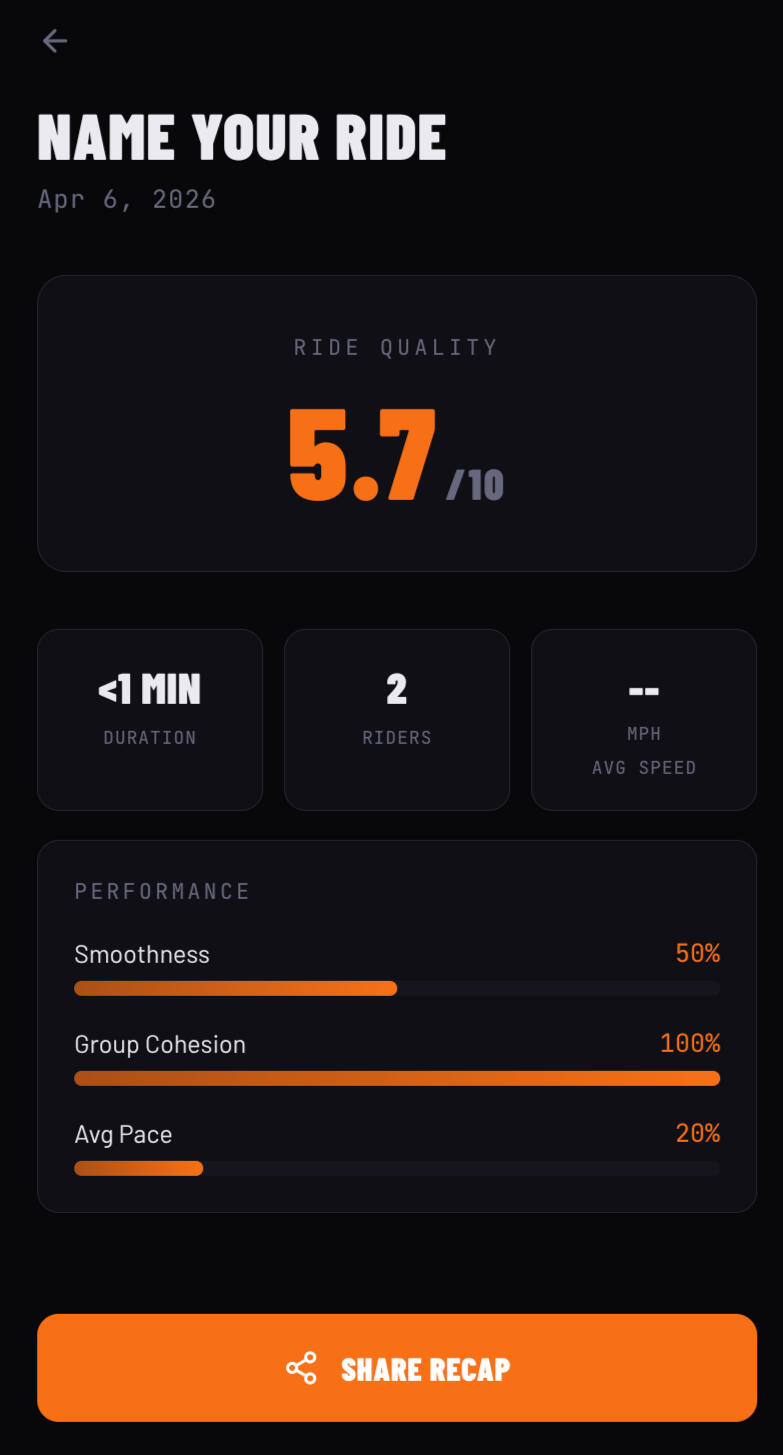This screenshot has width=783, height=1455.
Task: Tap the Name Your Ride title
Action: pyautogui.click(x=242, y=138)
